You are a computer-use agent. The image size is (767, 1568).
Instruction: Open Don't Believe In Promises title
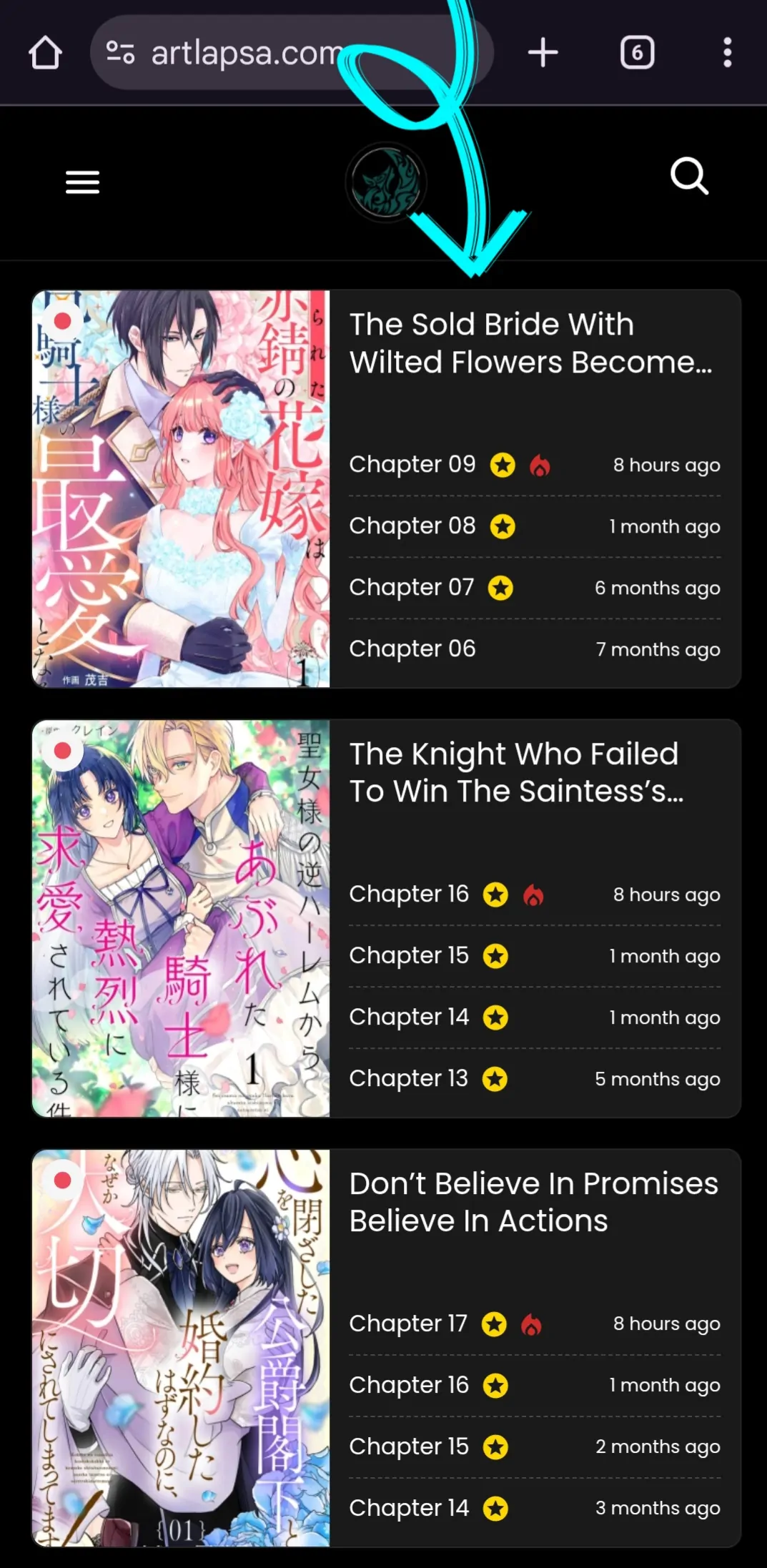click(x=533, y=1202)
